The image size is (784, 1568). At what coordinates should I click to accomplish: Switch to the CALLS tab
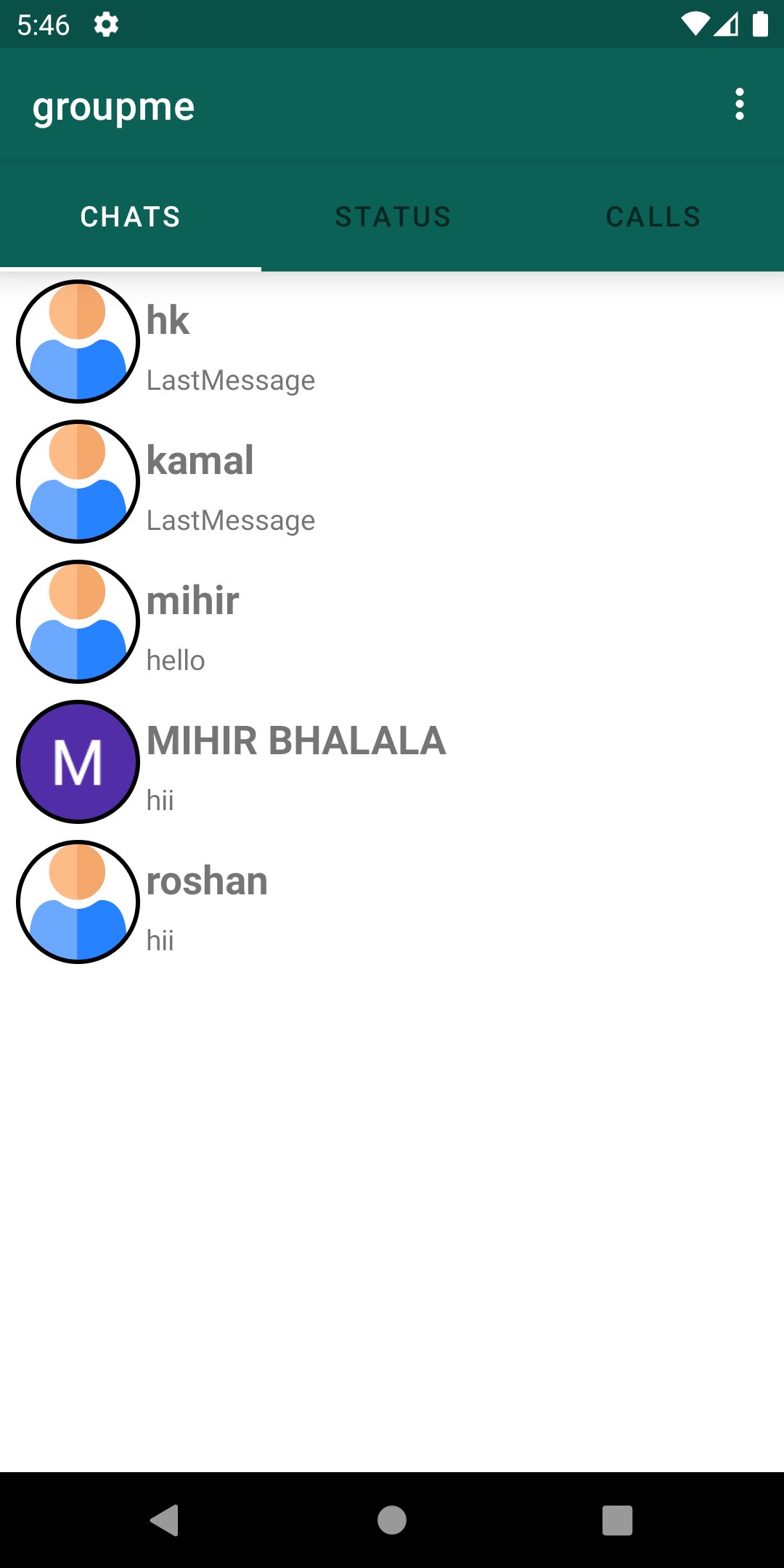[653, 216]
